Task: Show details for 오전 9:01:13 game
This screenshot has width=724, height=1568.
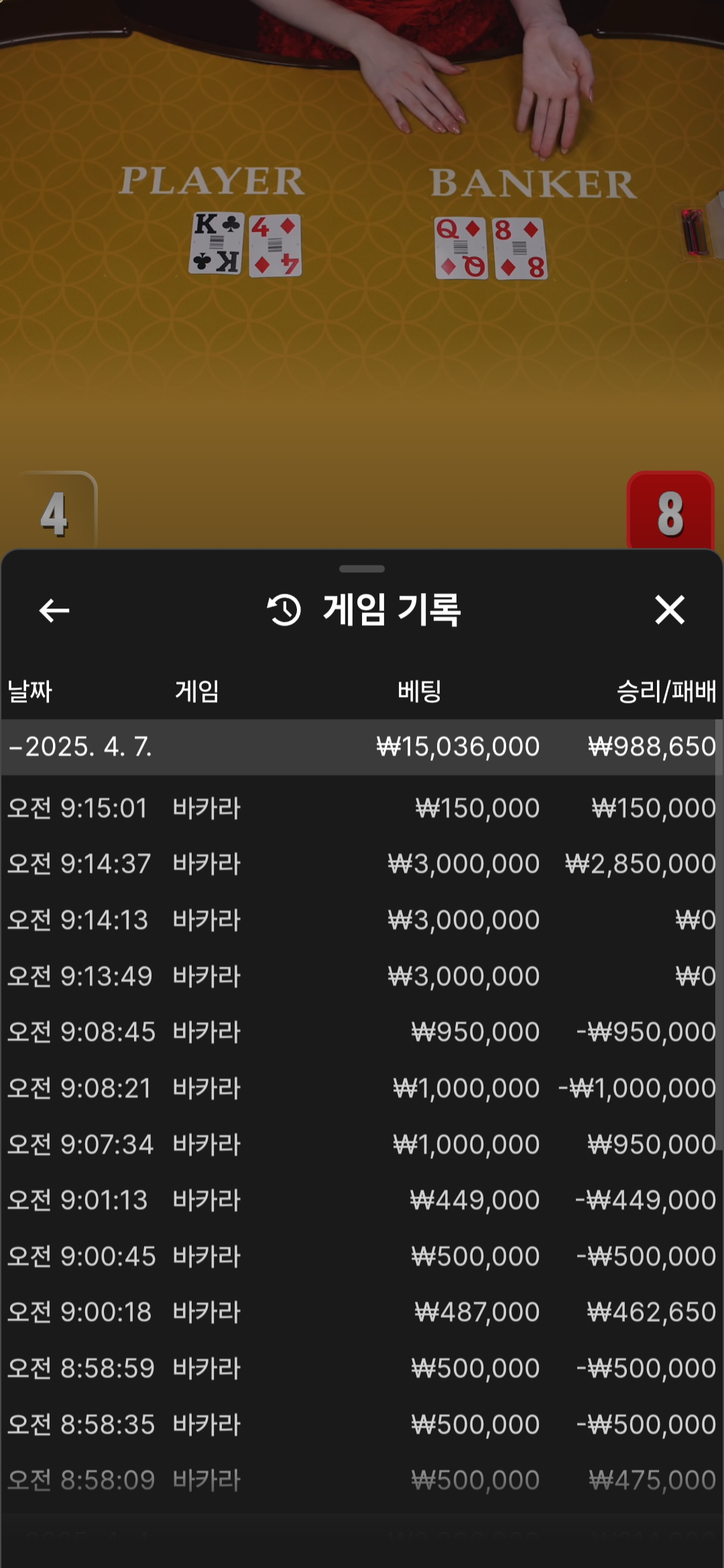Action: point(362,1200)
